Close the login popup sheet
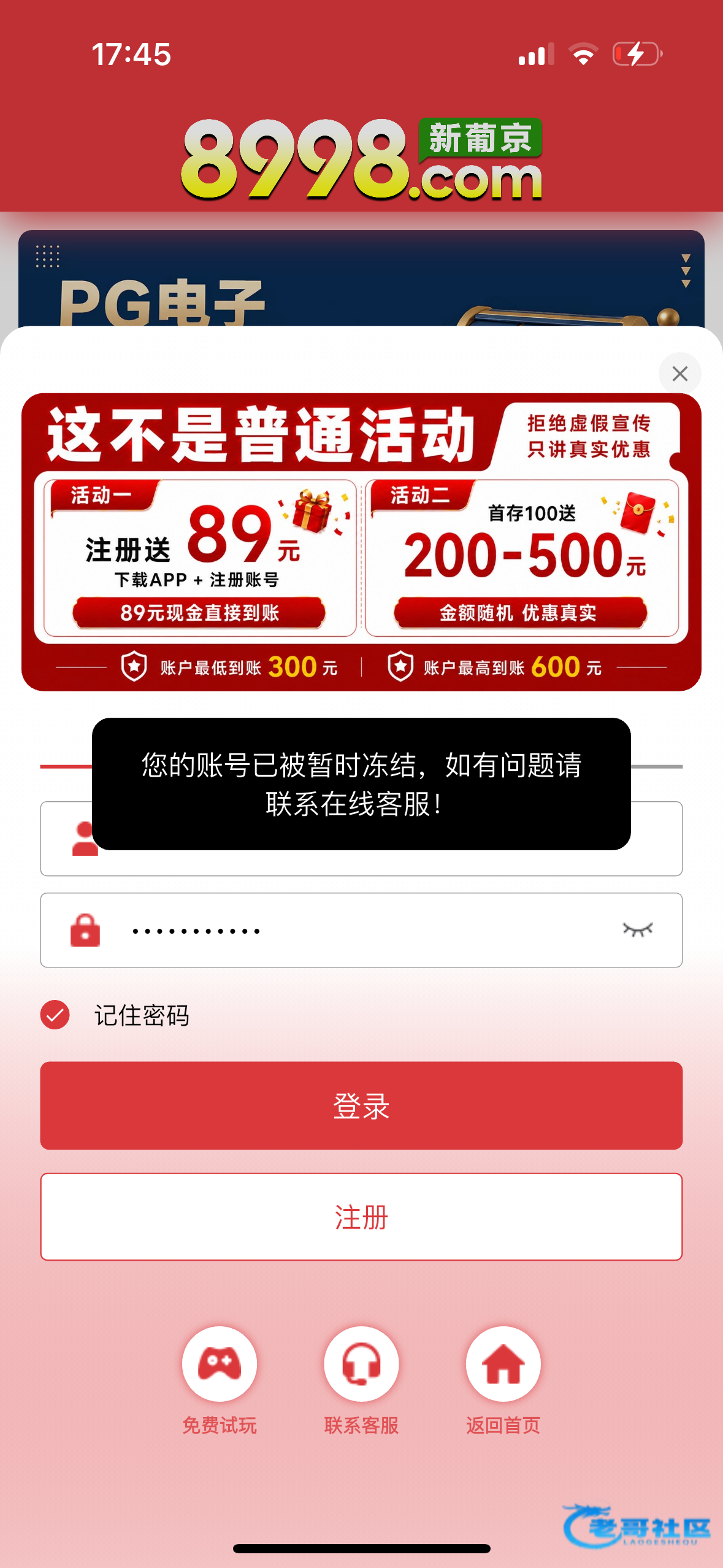 (679, 374)
